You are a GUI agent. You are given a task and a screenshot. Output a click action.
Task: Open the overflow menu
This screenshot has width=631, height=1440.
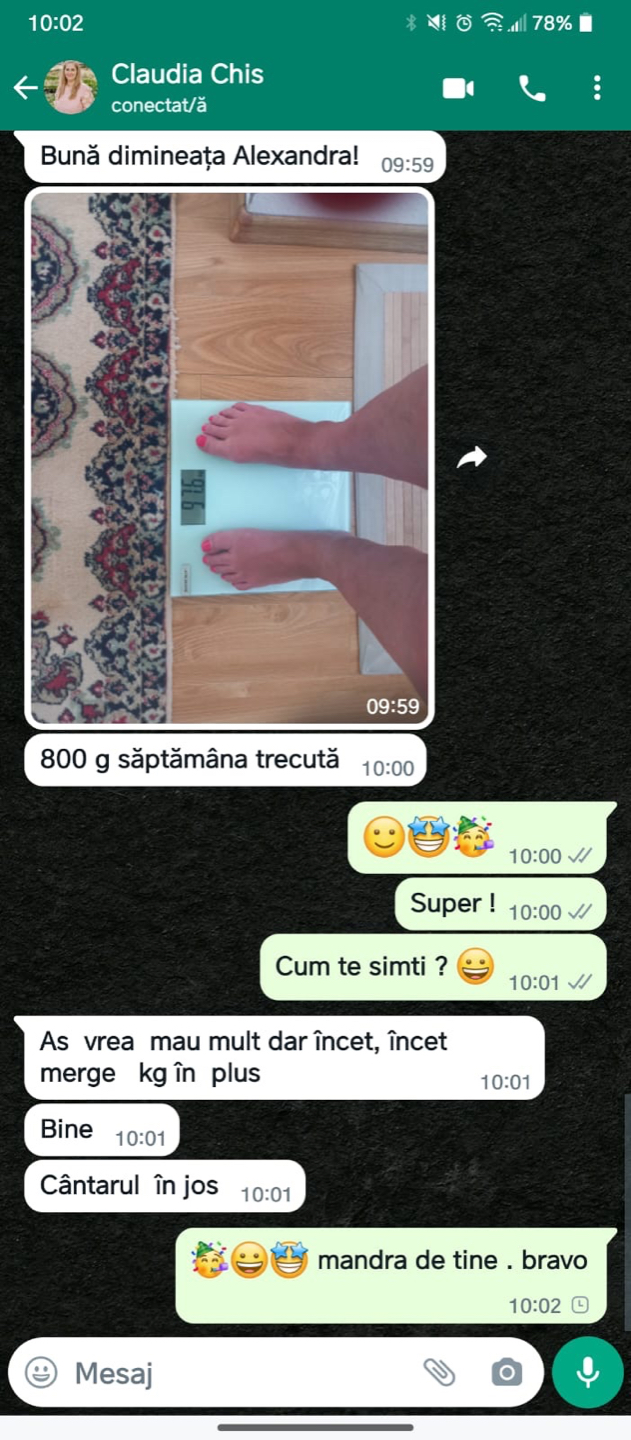click(597, 88)
